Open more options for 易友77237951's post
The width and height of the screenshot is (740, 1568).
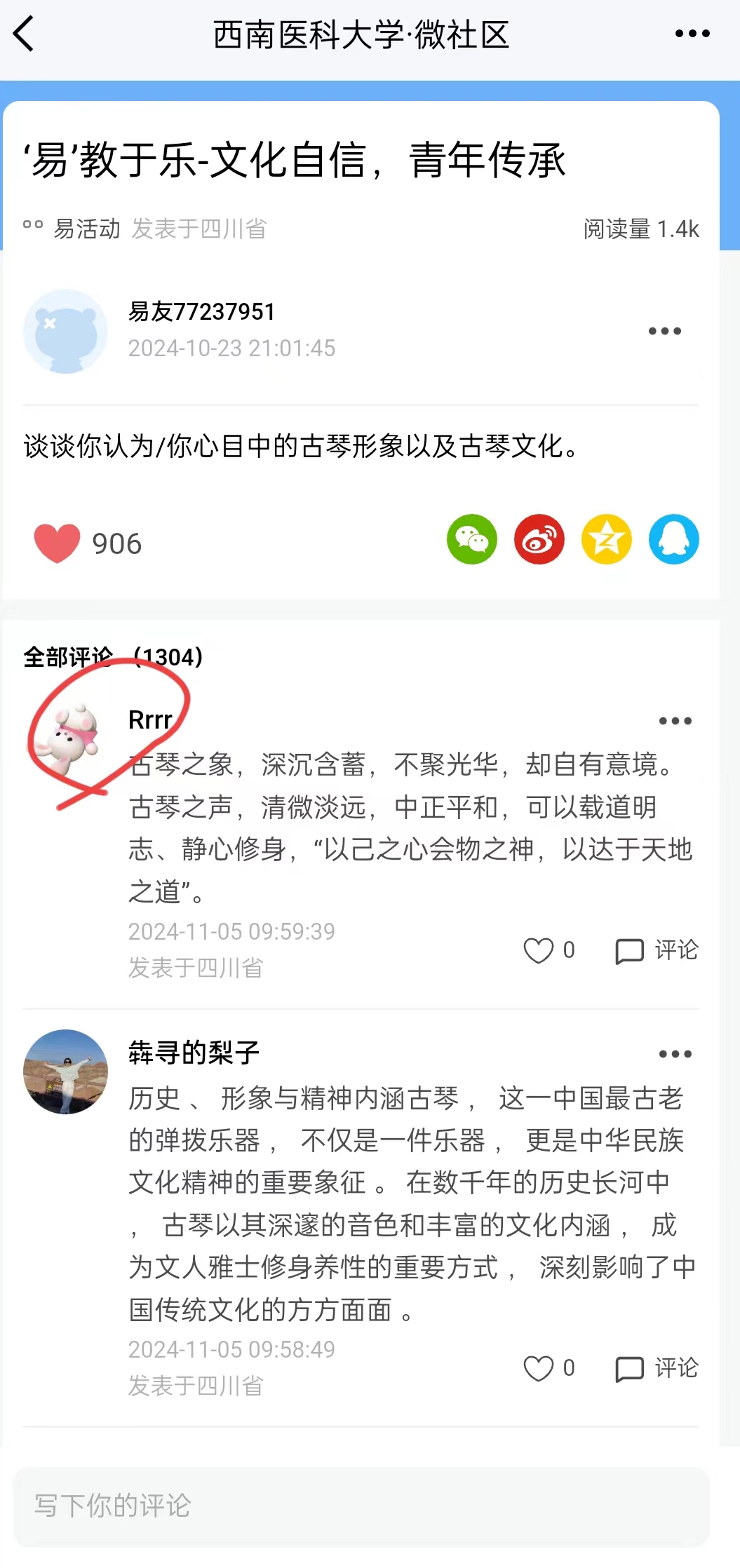point(664,331)
